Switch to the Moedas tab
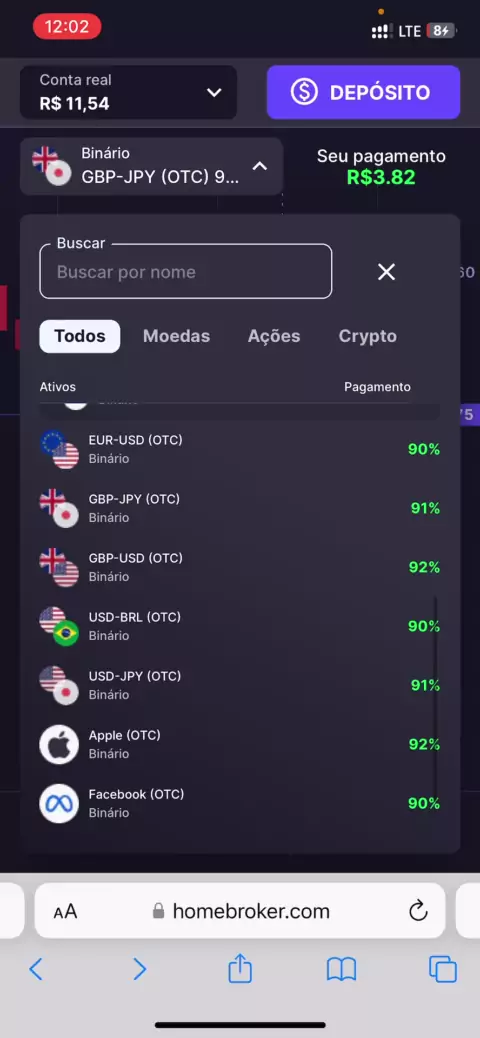Image resolution: width=480 pixels, height=1038 pixels. (176, 336)
